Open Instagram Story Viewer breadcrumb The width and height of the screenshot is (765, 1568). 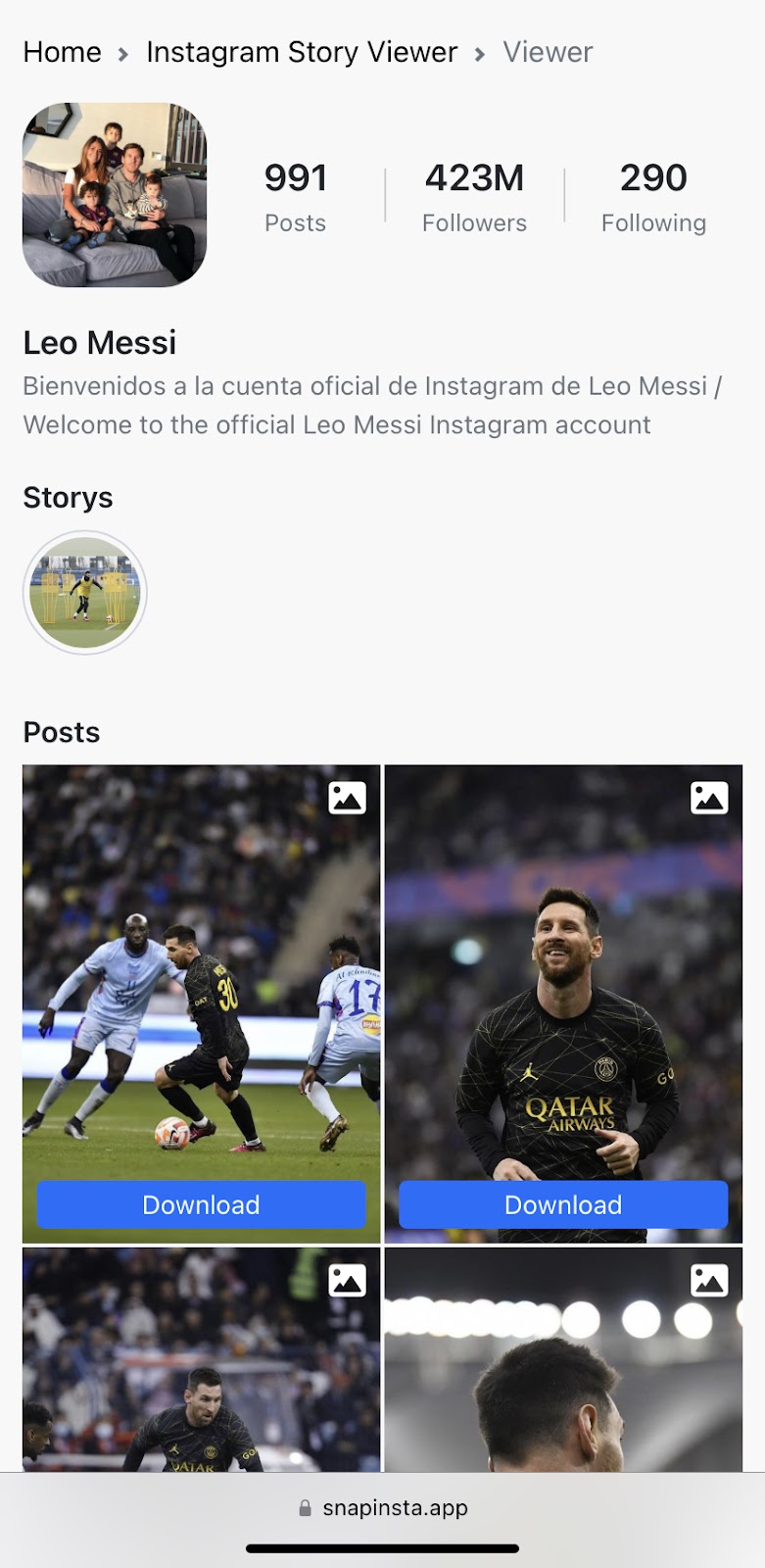click(302, 52)
